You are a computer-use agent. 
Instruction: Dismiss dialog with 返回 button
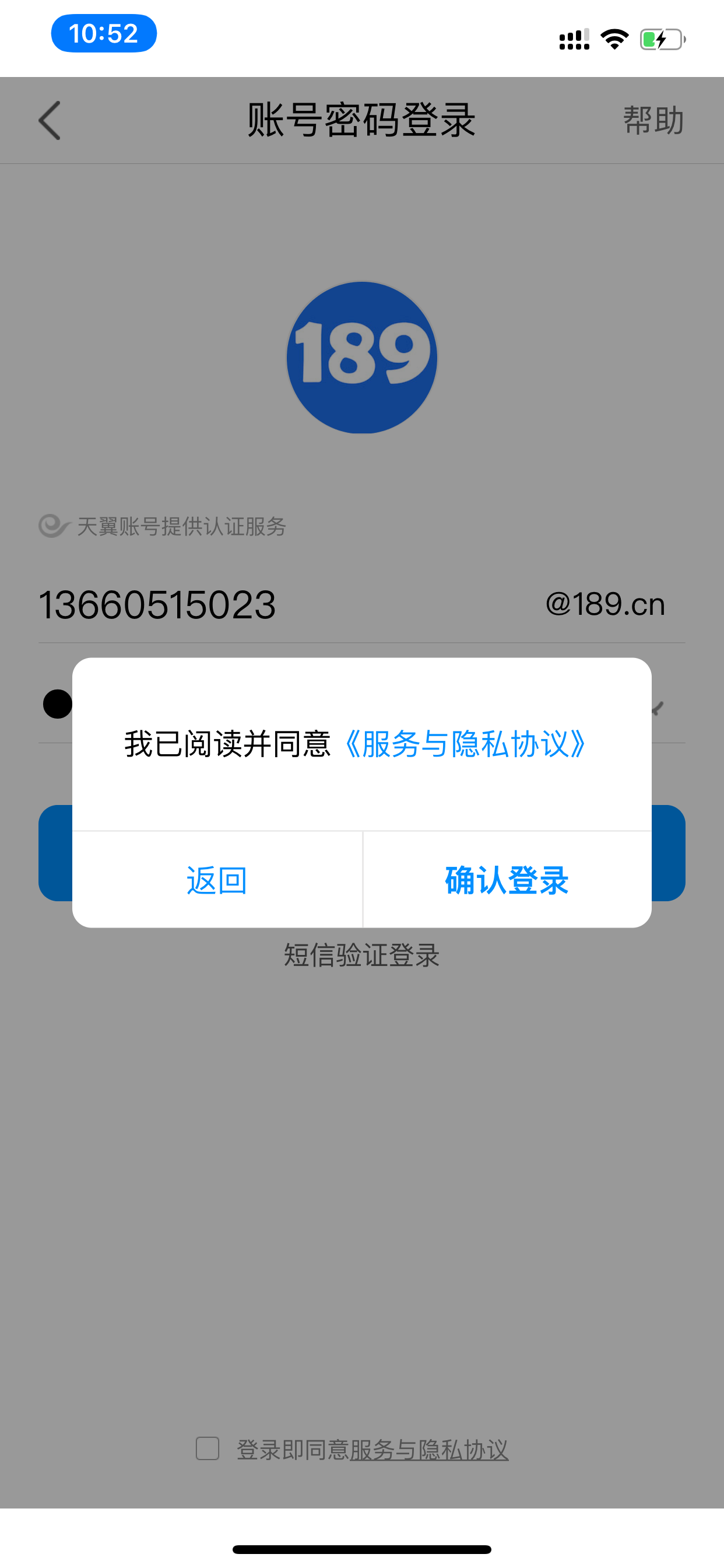click(217, 880)
